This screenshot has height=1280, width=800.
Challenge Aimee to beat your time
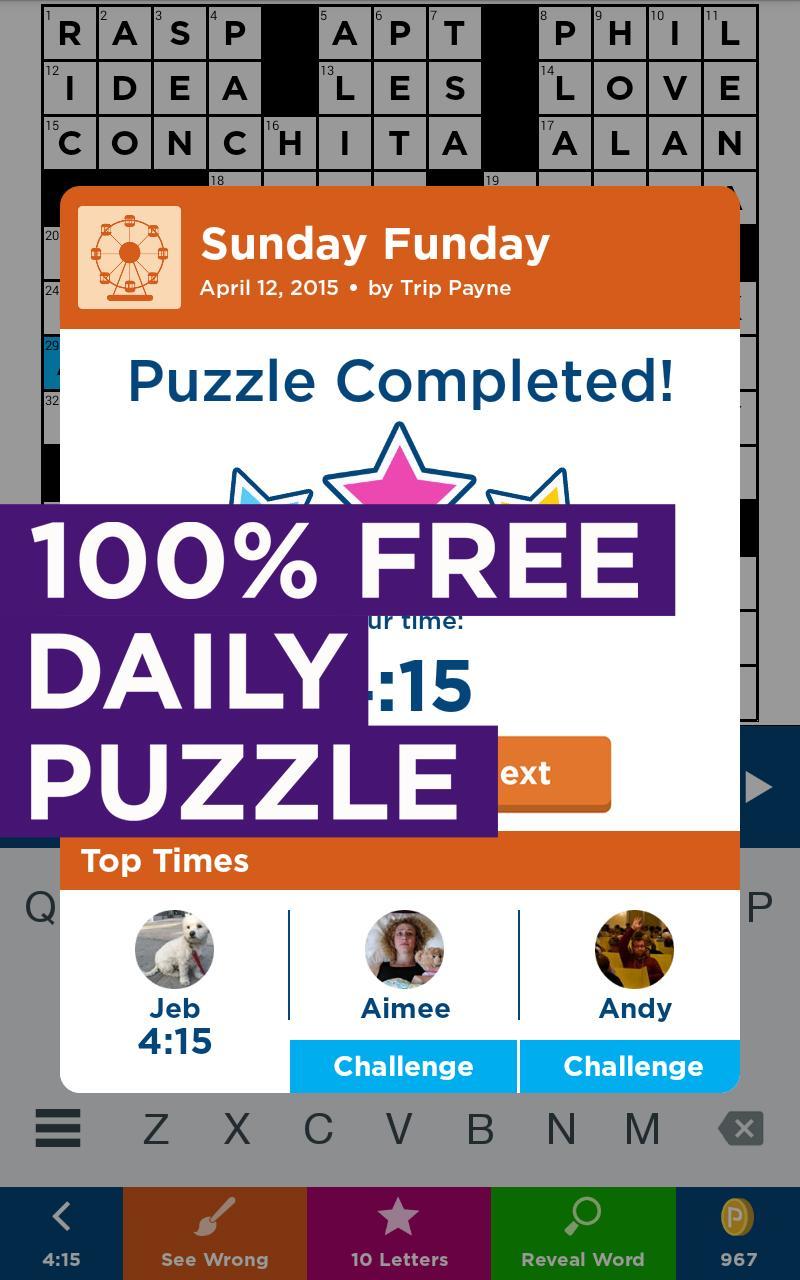[403, 1066]
